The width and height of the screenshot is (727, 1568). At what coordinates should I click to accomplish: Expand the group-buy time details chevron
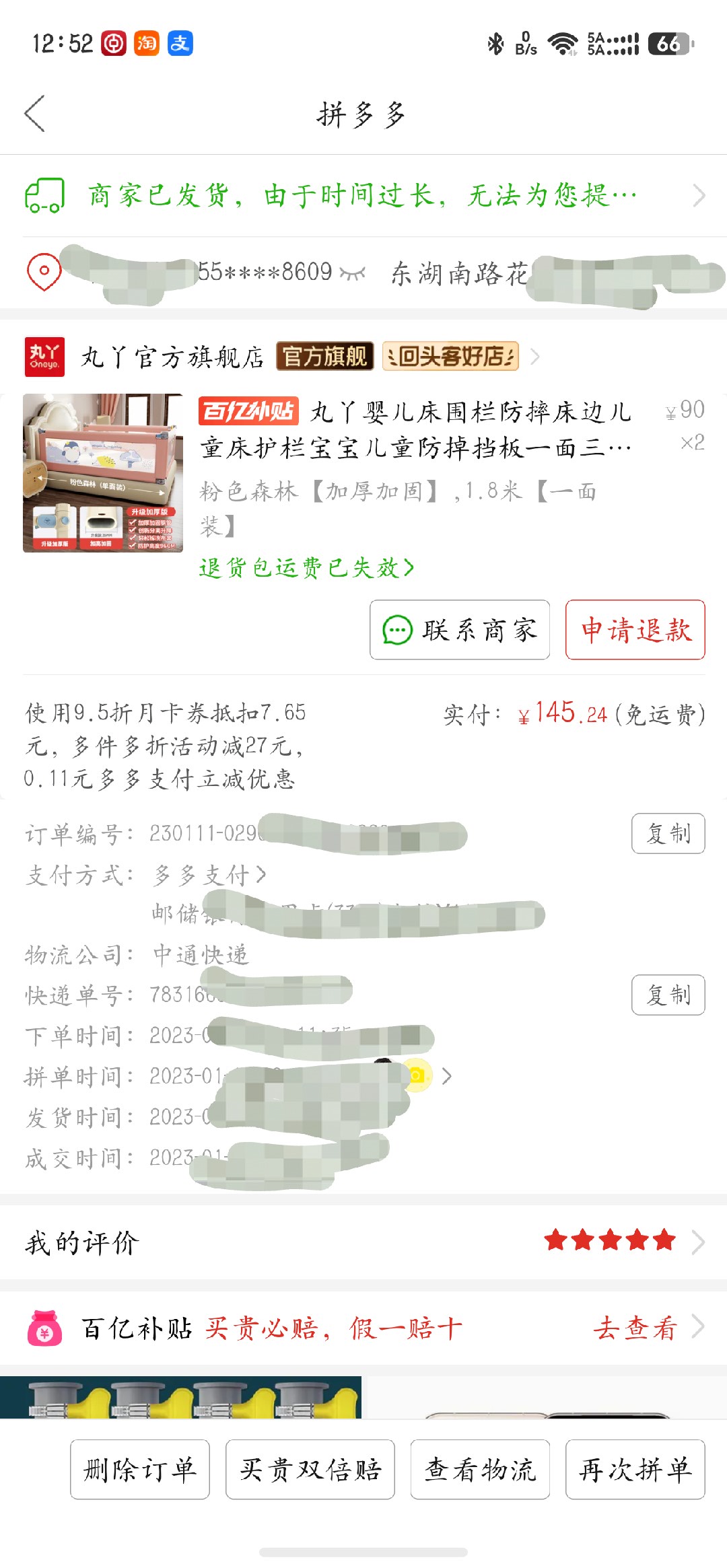point(446,1076)
